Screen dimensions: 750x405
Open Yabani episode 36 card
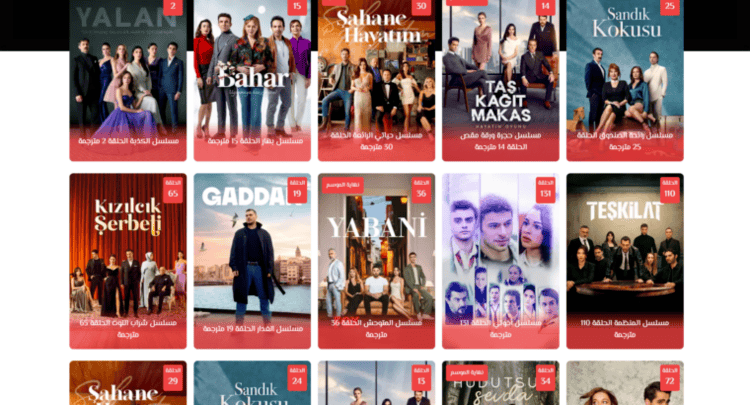pyautogui.click(x=376, y=260)
